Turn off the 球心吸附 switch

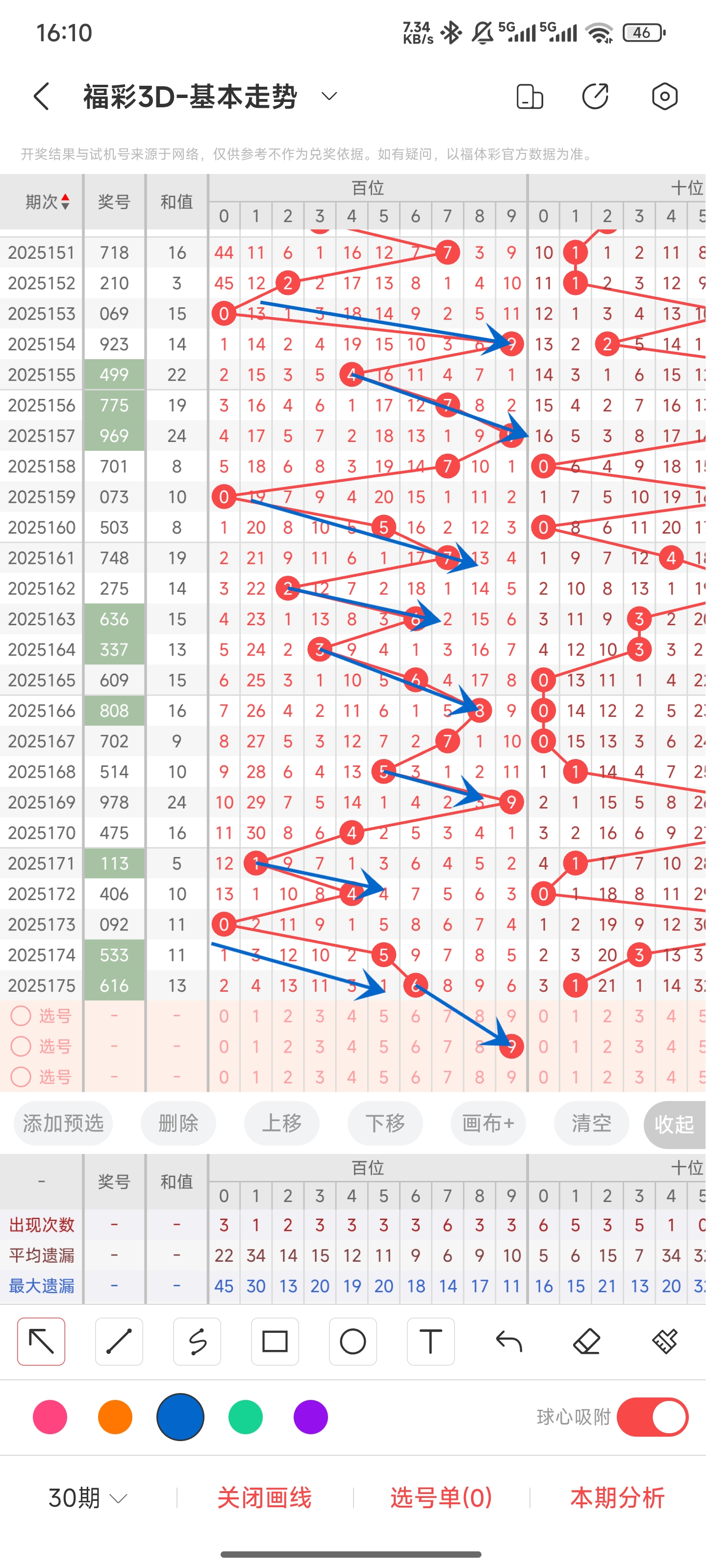653,1417
